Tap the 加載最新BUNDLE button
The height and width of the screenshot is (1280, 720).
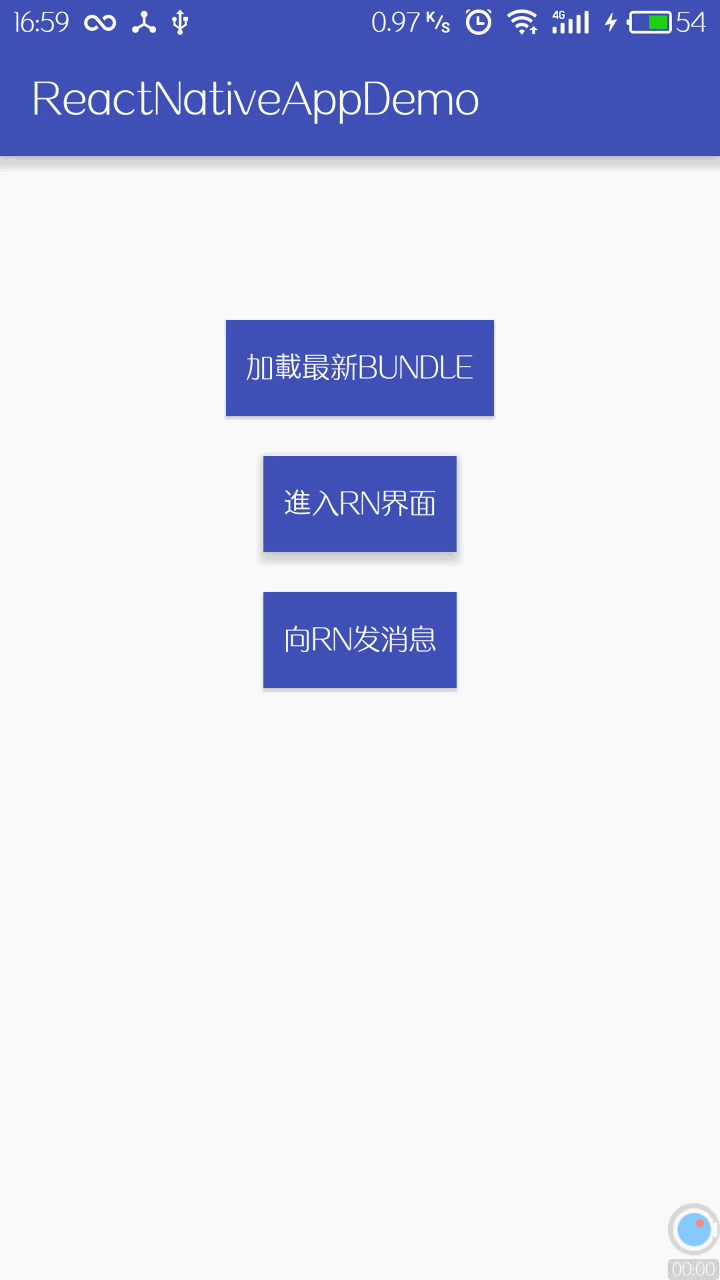pyautogui.click(x=360, y=368)
